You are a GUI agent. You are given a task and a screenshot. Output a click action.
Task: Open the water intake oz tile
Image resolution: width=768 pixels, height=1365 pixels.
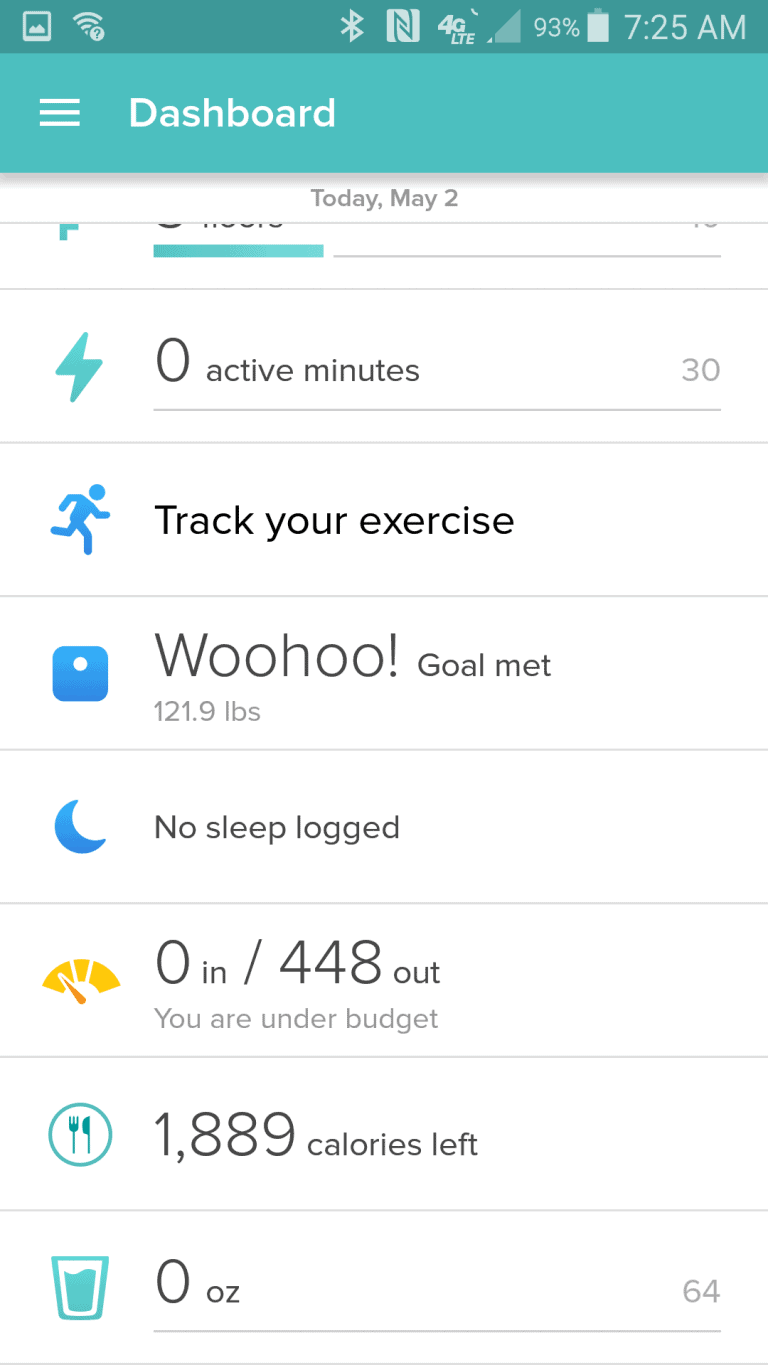pos(384,1288)
